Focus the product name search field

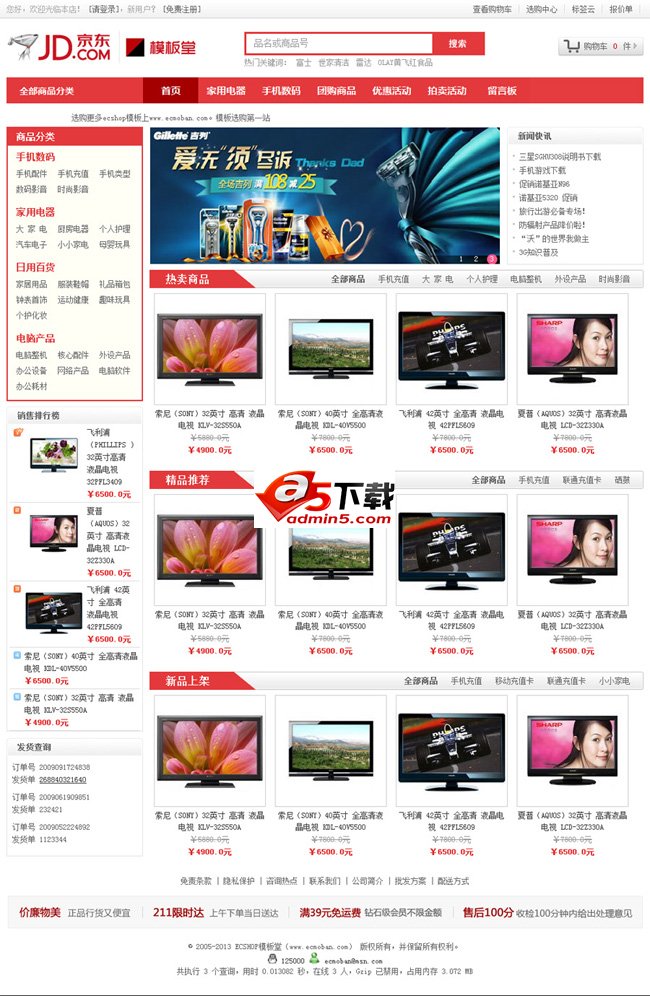pos(339,44)
